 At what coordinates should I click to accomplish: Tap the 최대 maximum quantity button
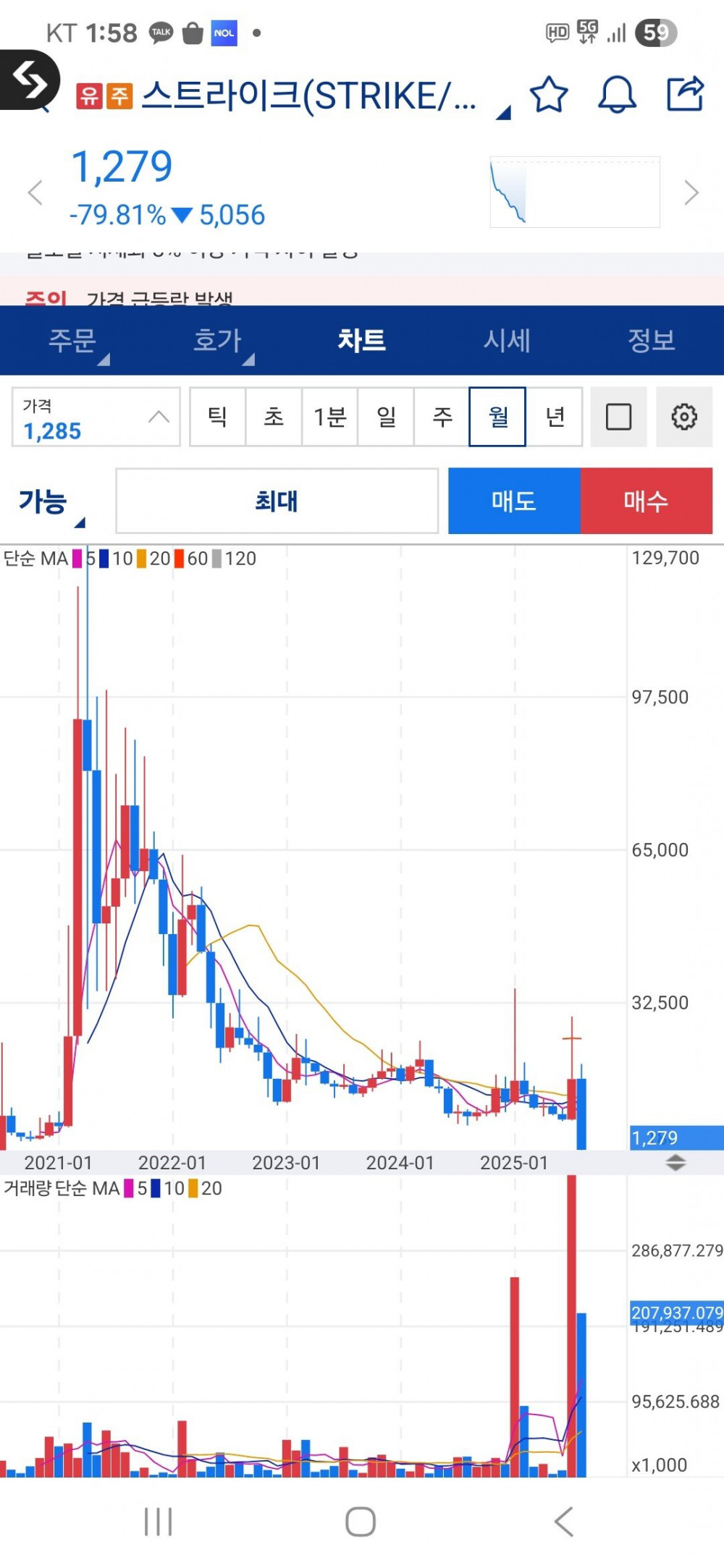click(x=277, y=501)
